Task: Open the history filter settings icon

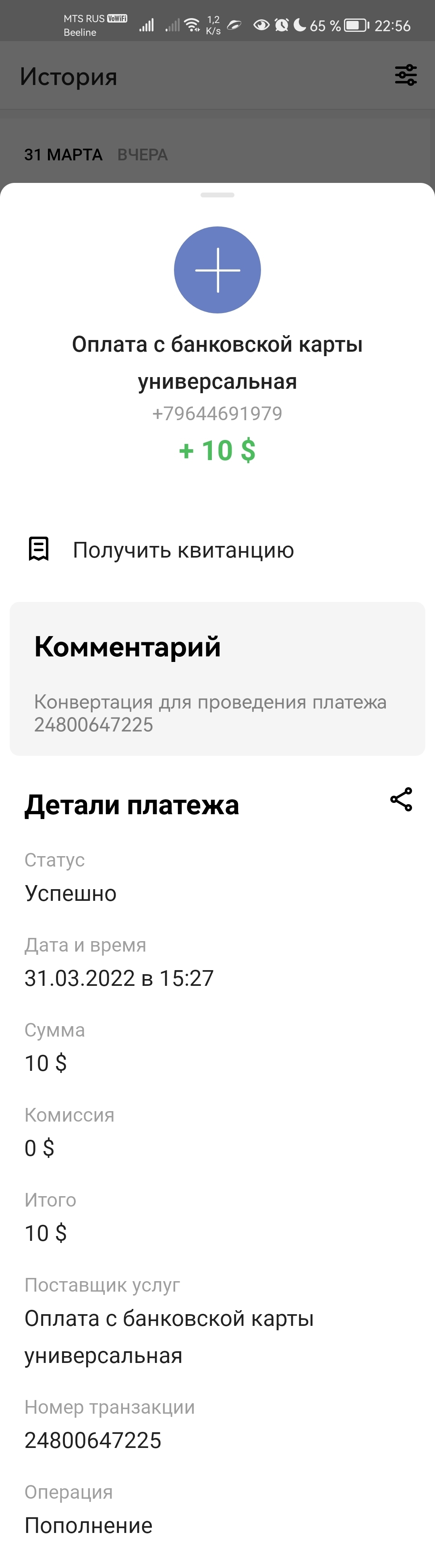Action: click(x=406, y=75)
